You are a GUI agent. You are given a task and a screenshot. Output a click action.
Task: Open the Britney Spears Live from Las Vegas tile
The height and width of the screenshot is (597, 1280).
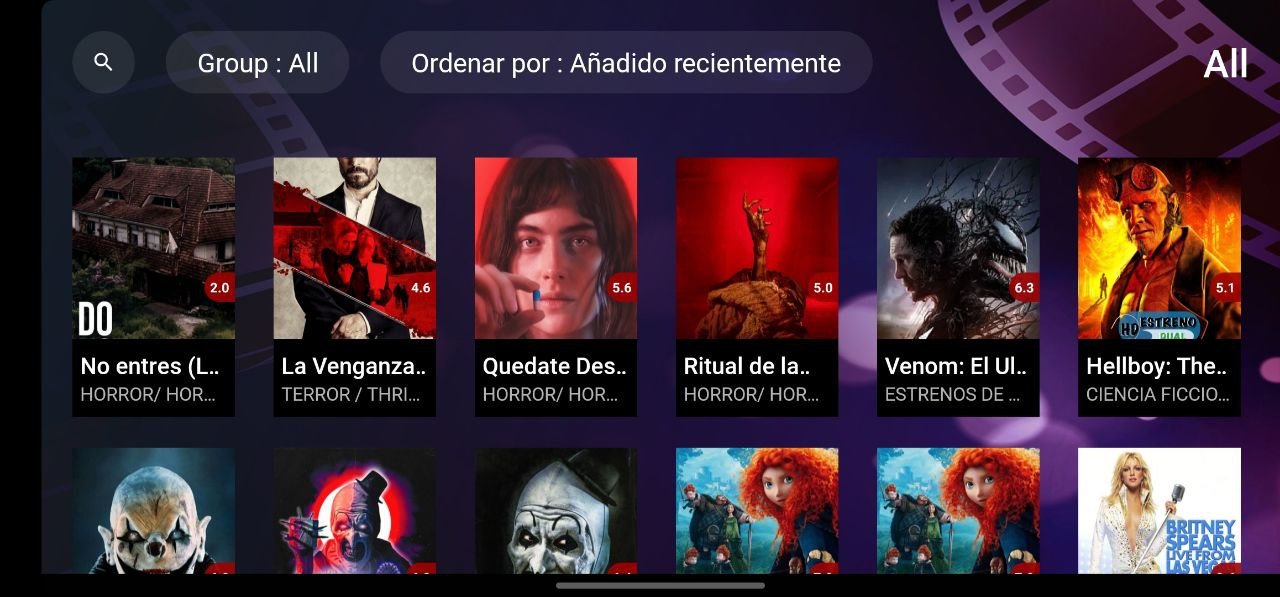click(x=1159, y=510)
